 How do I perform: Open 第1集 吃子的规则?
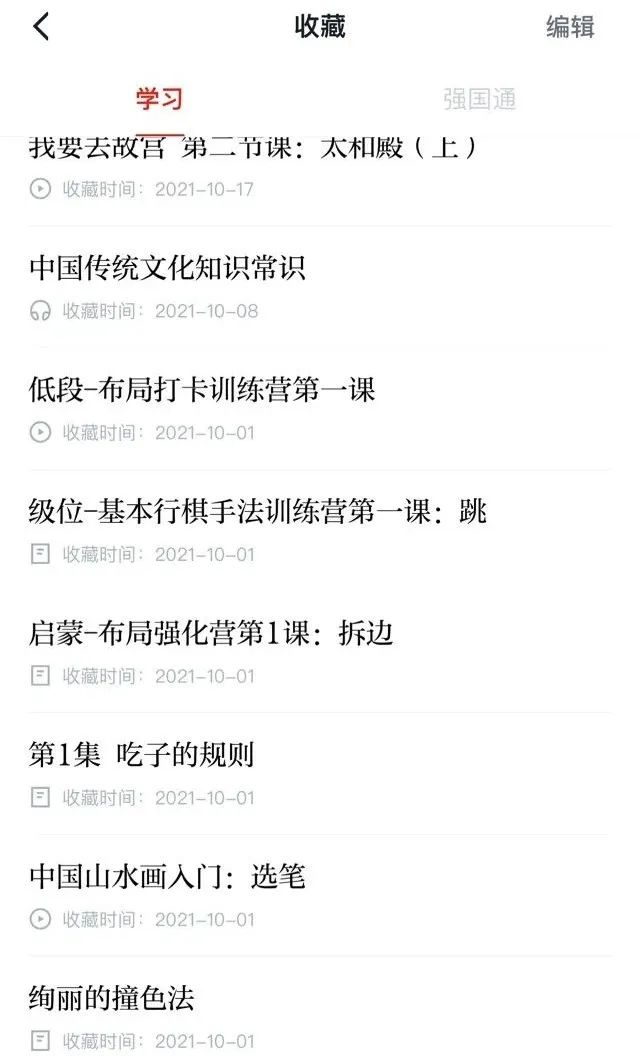pyautogui.click(x=142, y=755)
